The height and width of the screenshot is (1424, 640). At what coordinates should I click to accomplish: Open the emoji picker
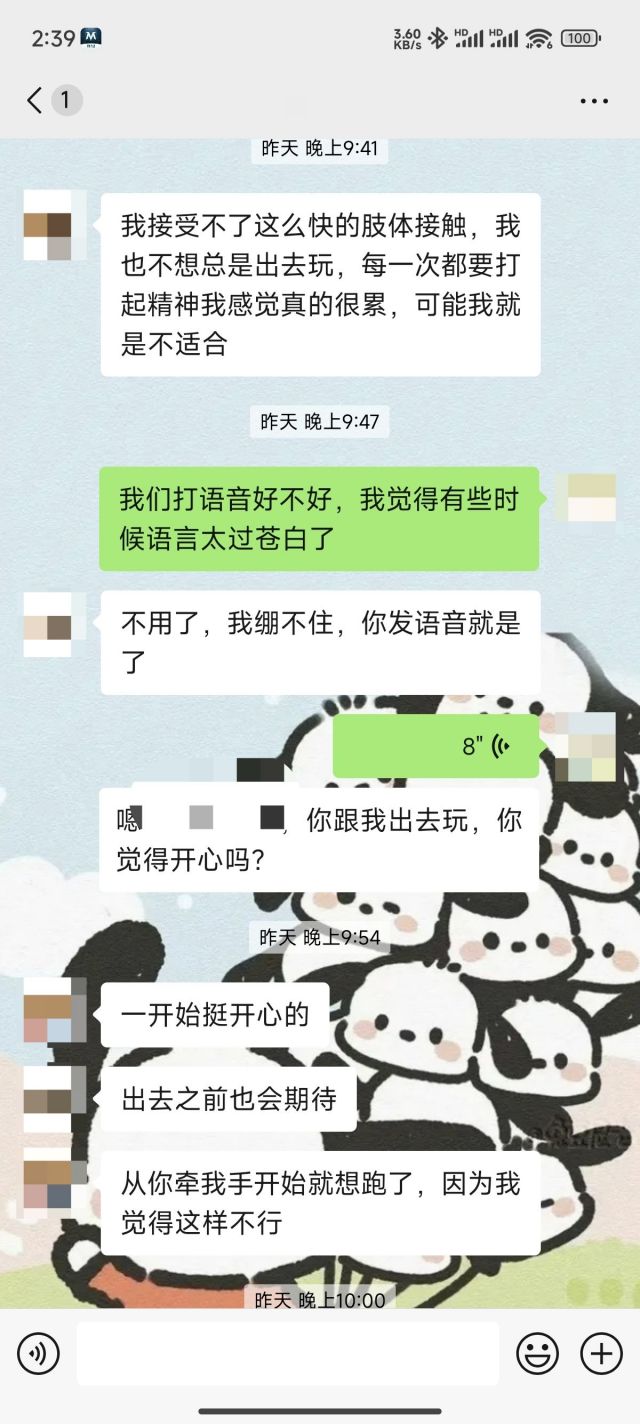point(537,1354)
